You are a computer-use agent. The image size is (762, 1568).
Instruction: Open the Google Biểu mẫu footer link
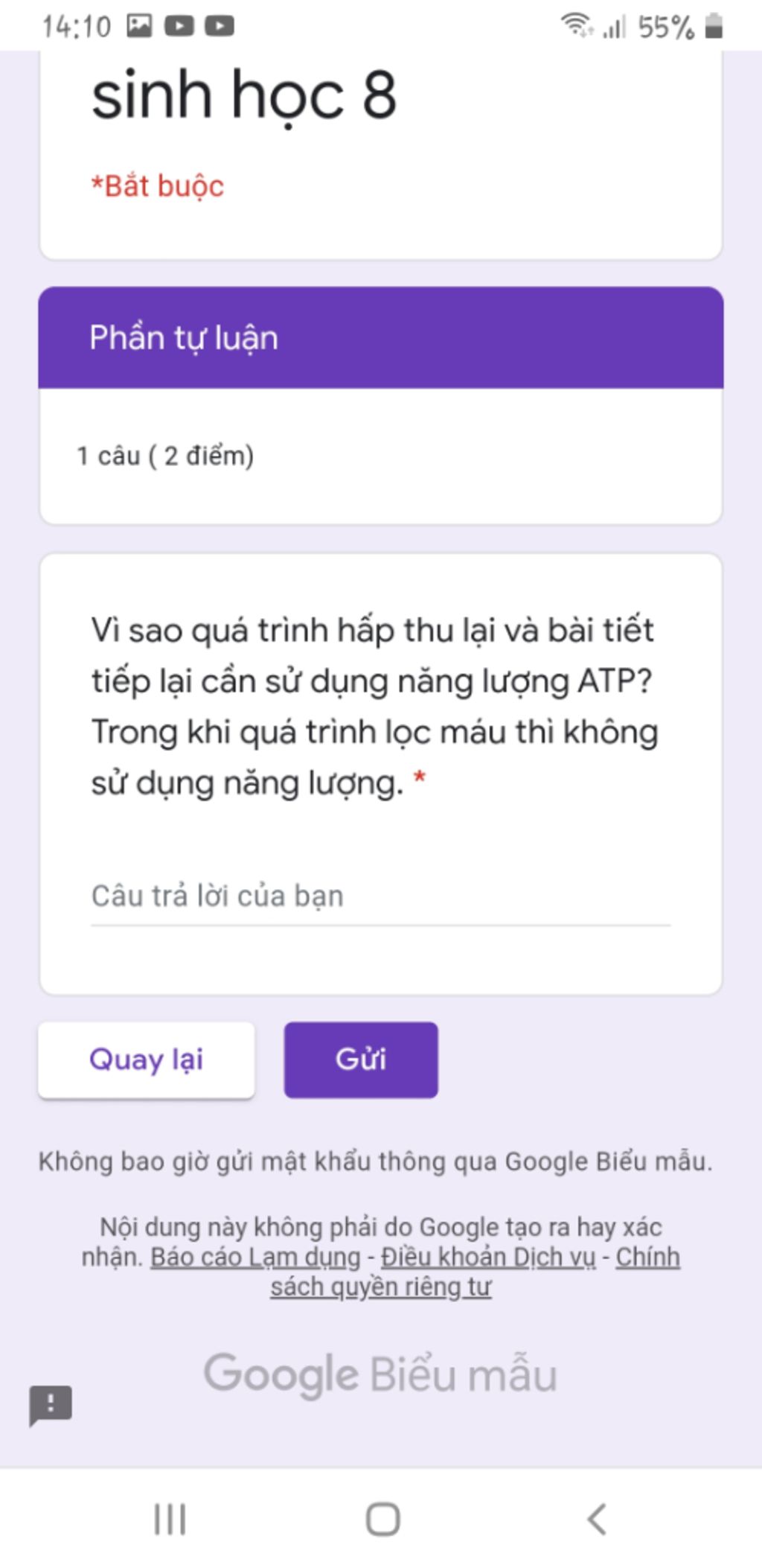(x=380, y=1374)
